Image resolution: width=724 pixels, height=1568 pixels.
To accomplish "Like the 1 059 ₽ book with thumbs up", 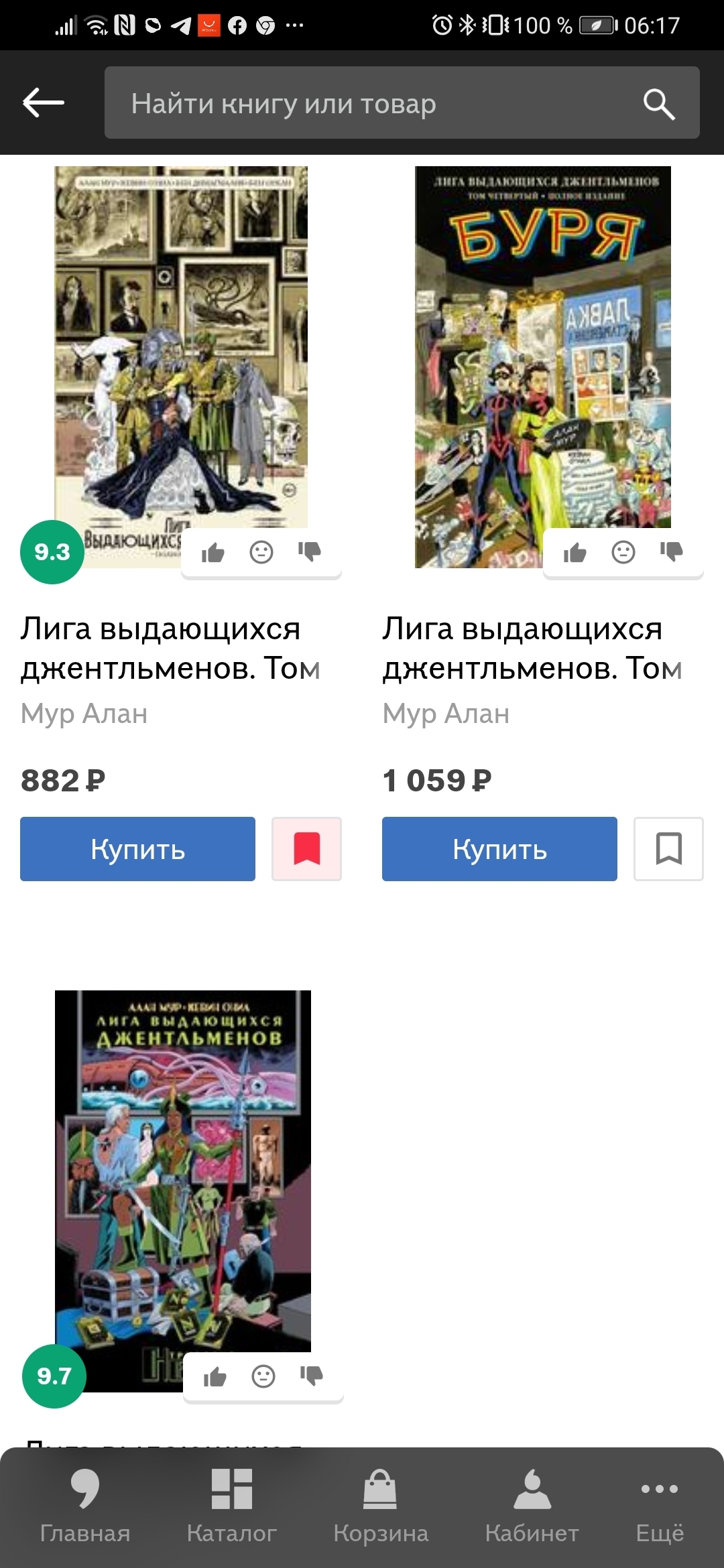I will tap(575, 553).
